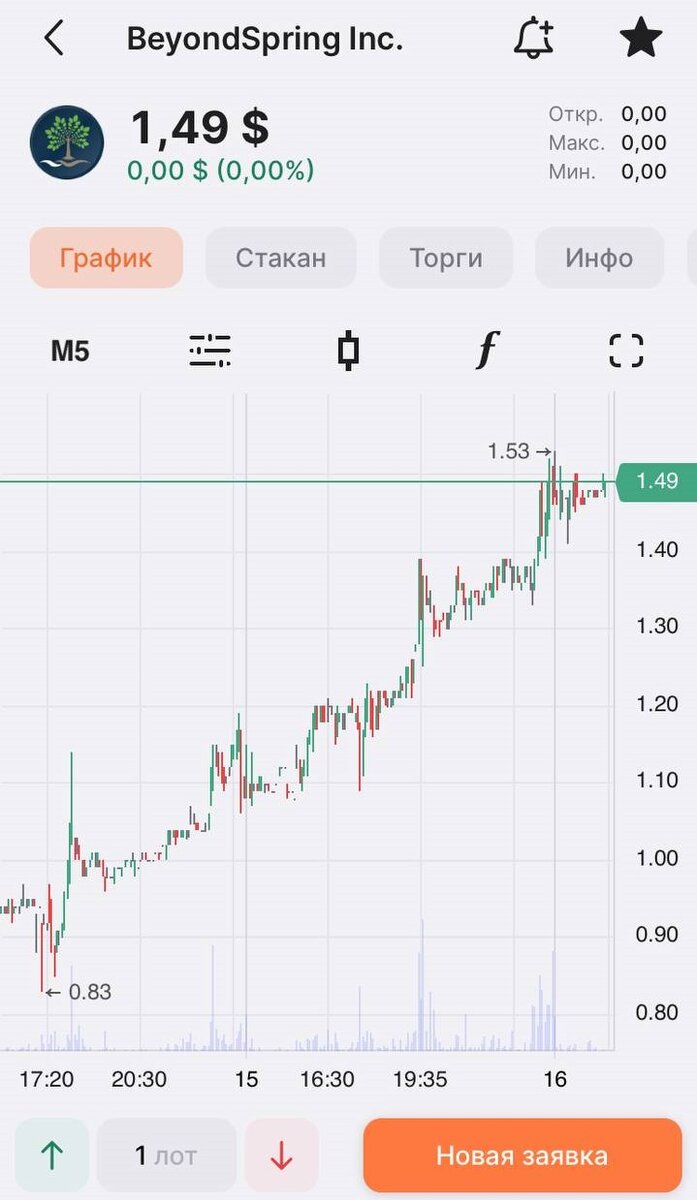Tap the red down arrow to sell
Viewport: 697px width, 1200px height.
[282, 1156]
